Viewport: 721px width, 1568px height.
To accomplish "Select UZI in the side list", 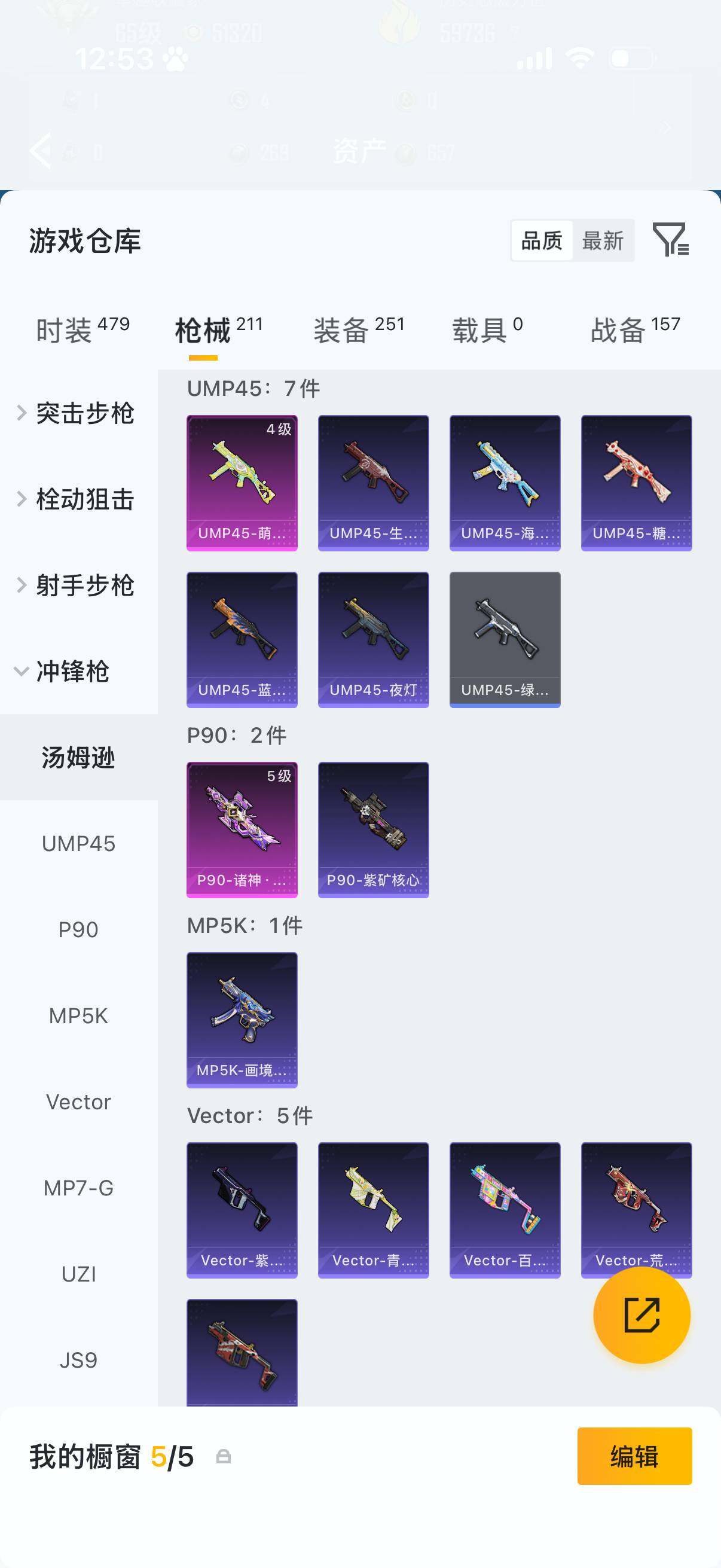I will click(x=78, y=1274).
